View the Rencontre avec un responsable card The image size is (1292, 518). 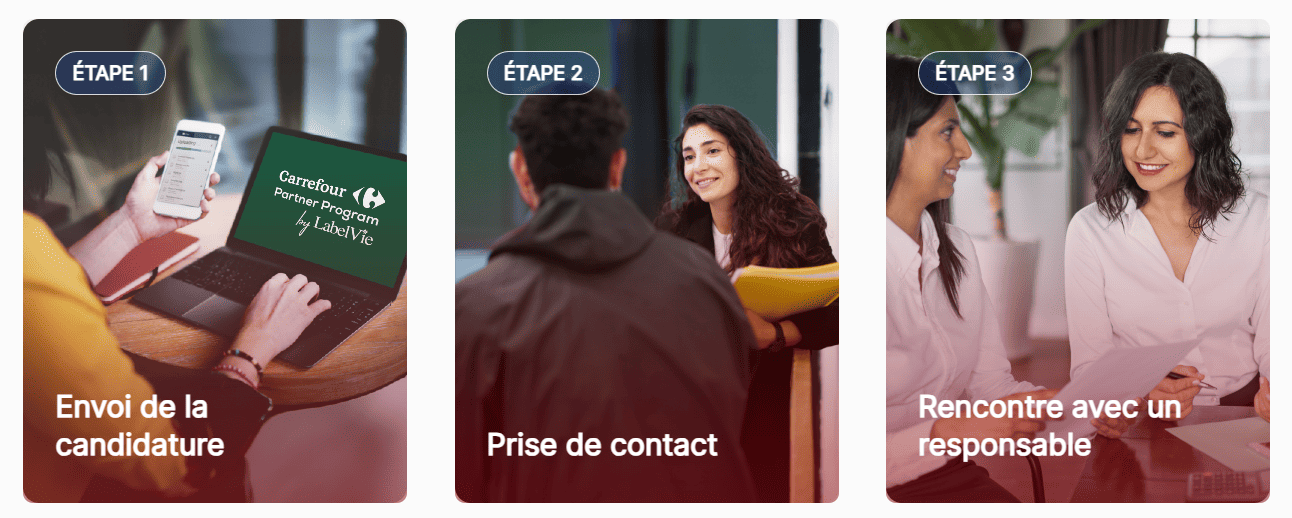[1077, 261]
